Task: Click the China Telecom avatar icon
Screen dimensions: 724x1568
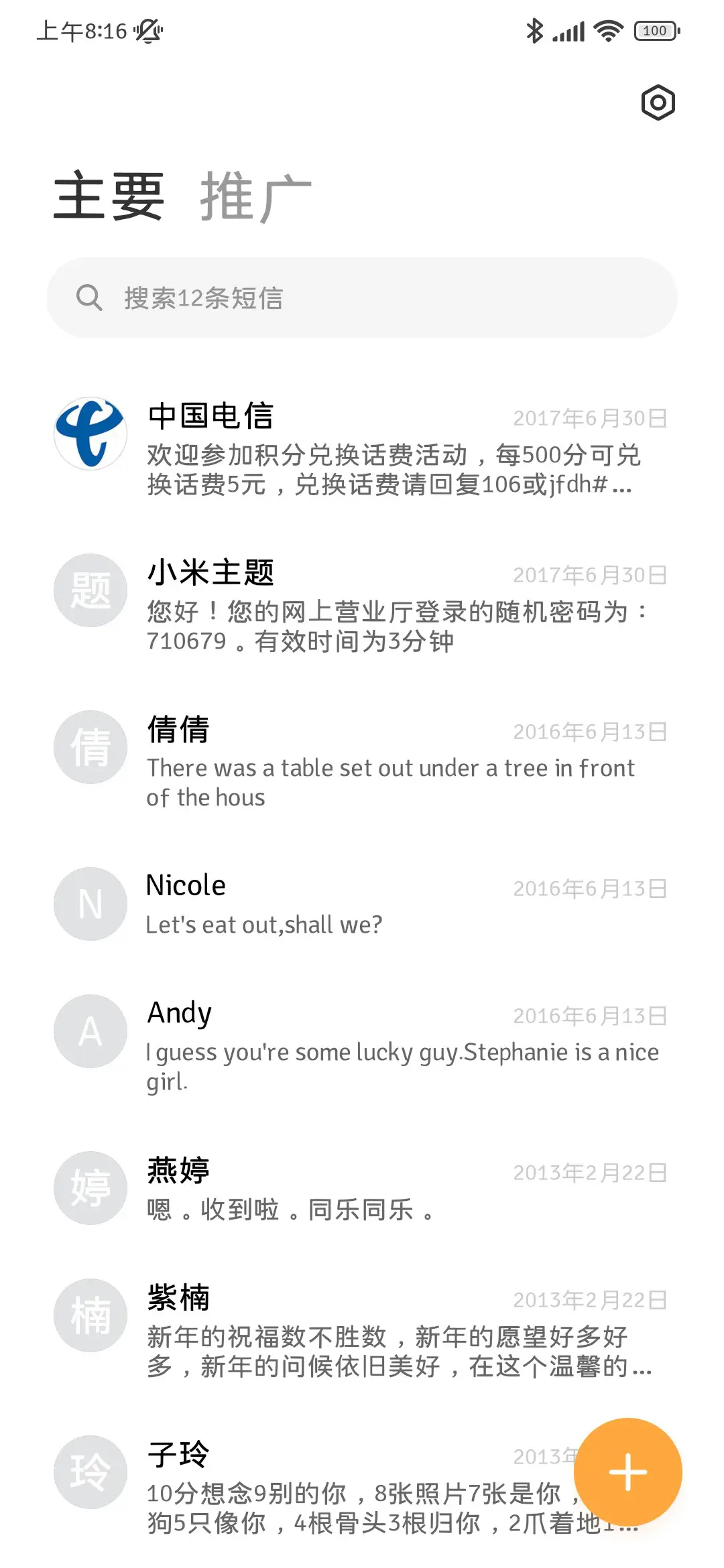Action: click(90, 432)
